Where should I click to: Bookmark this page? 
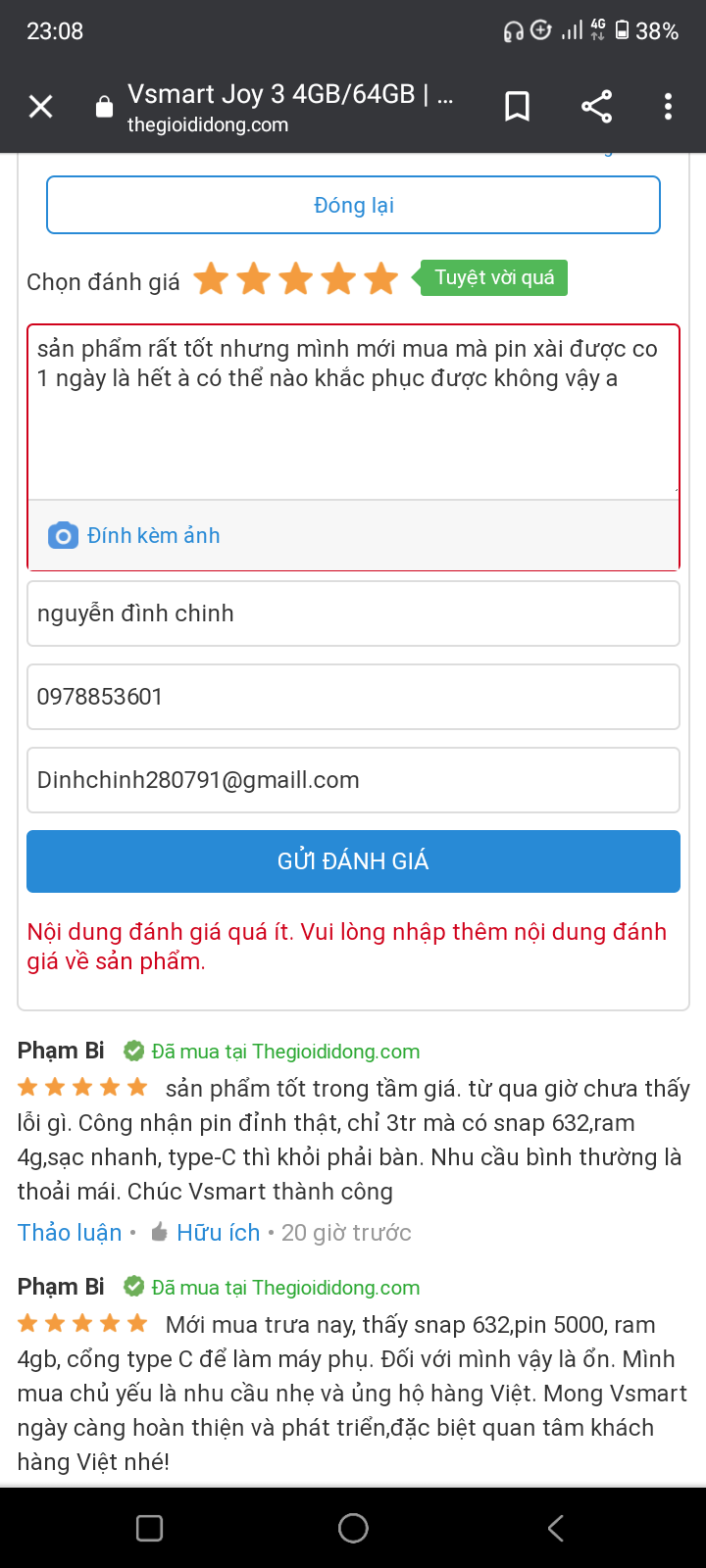click(517, 106)
